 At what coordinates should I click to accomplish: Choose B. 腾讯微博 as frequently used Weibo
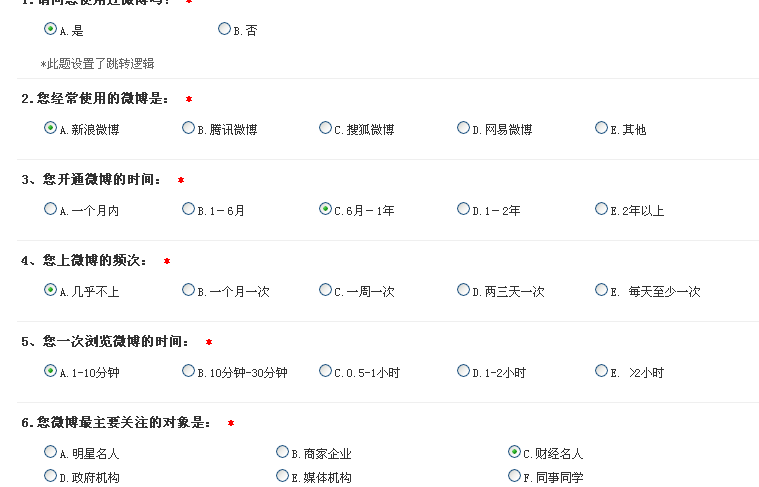tap(188, 128)
